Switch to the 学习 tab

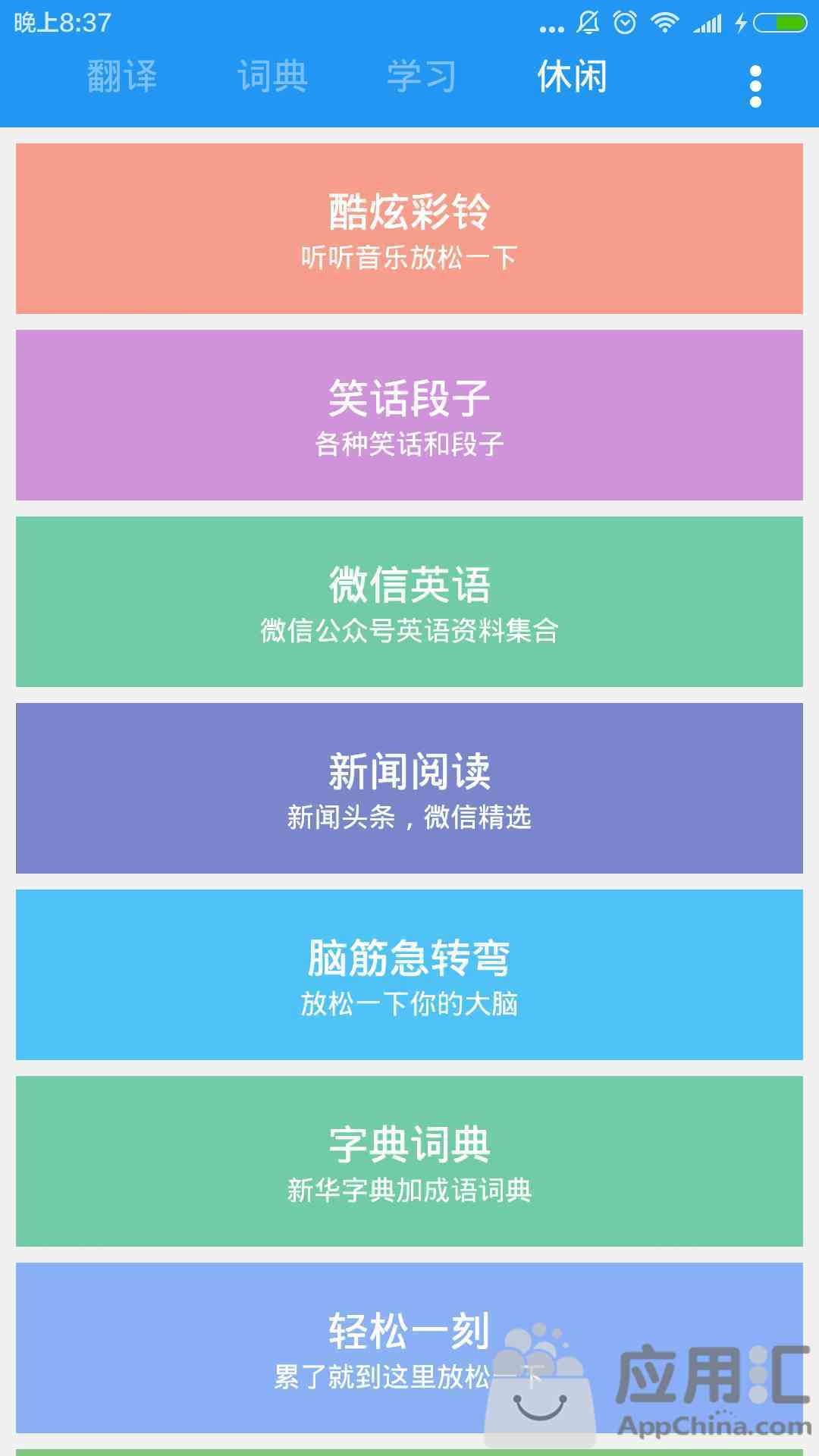(x=422, y=77)
